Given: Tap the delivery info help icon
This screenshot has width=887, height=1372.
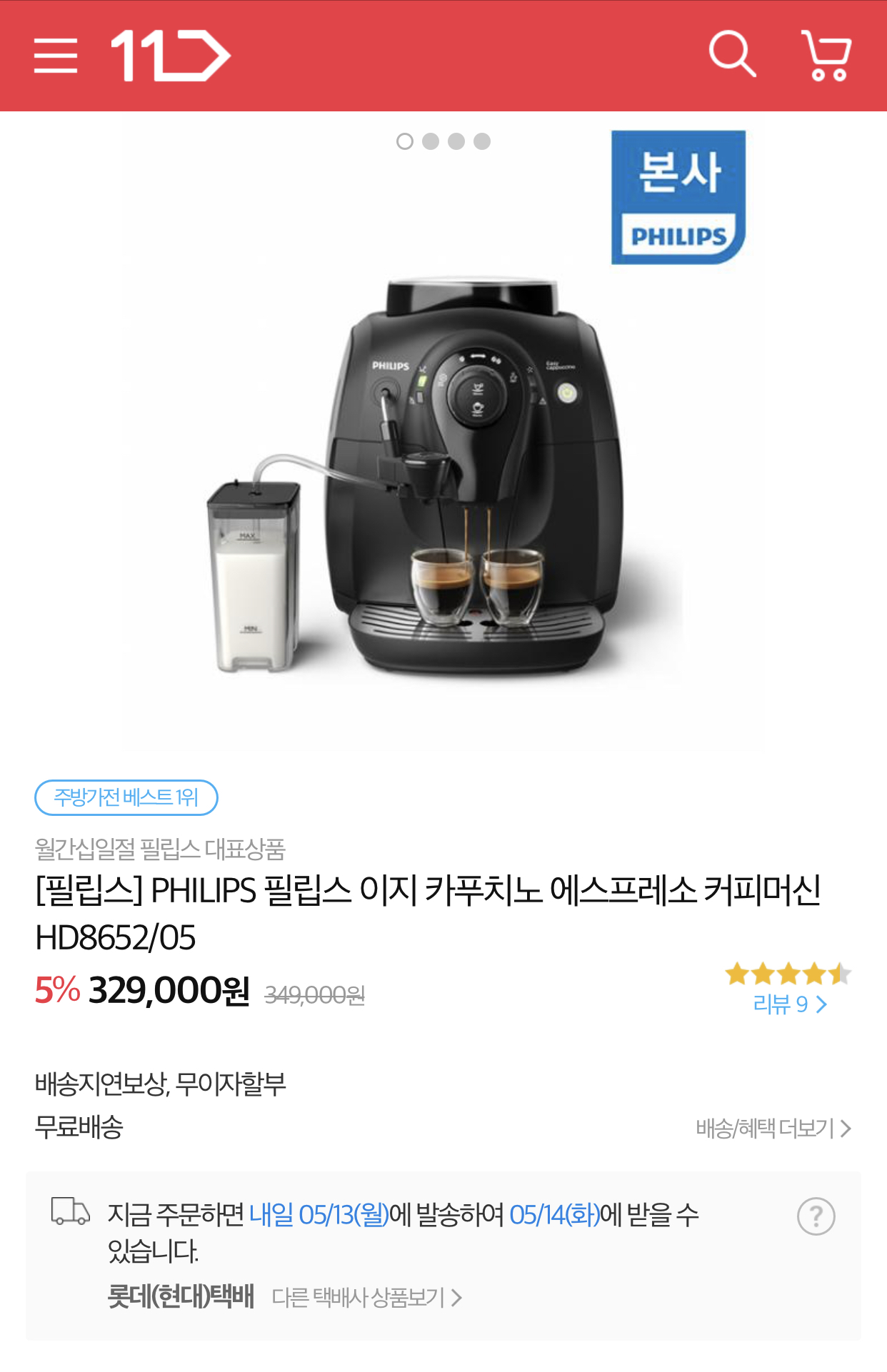Looking at the screenshot, I should coord(816,1216).
